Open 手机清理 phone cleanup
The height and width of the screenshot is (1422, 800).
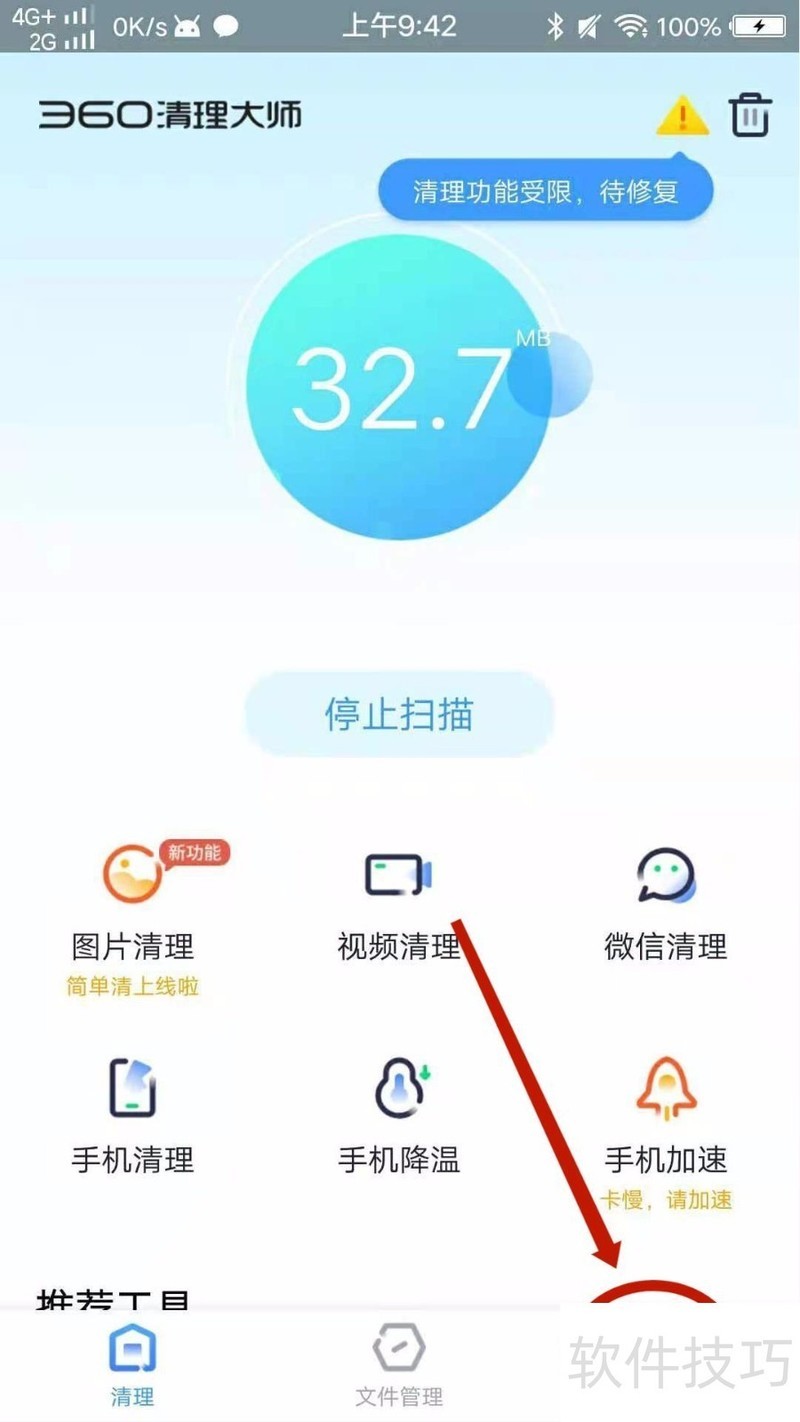coord(133,1118)
